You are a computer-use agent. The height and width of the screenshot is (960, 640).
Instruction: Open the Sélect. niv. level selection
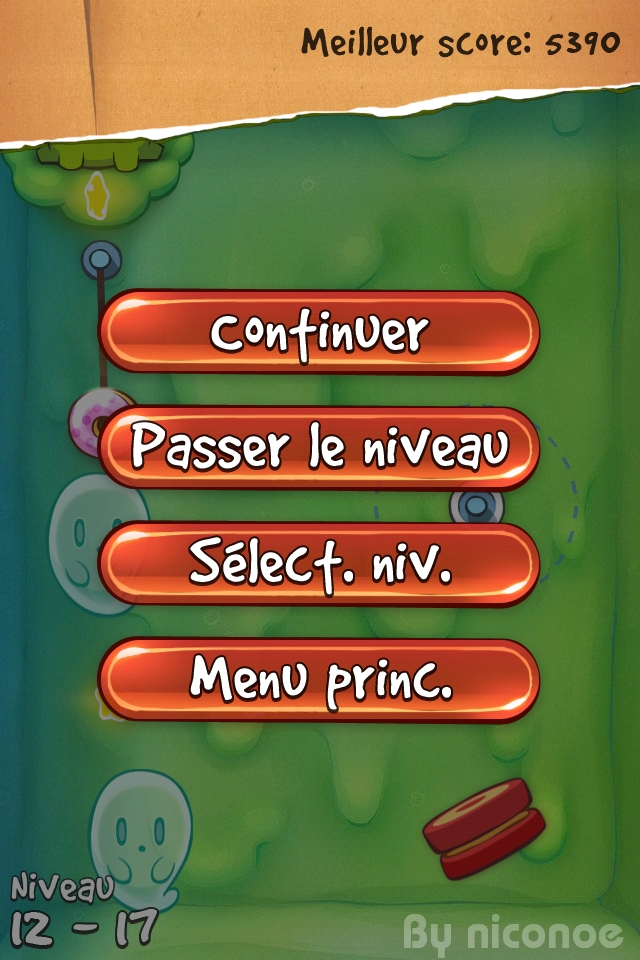319,564
